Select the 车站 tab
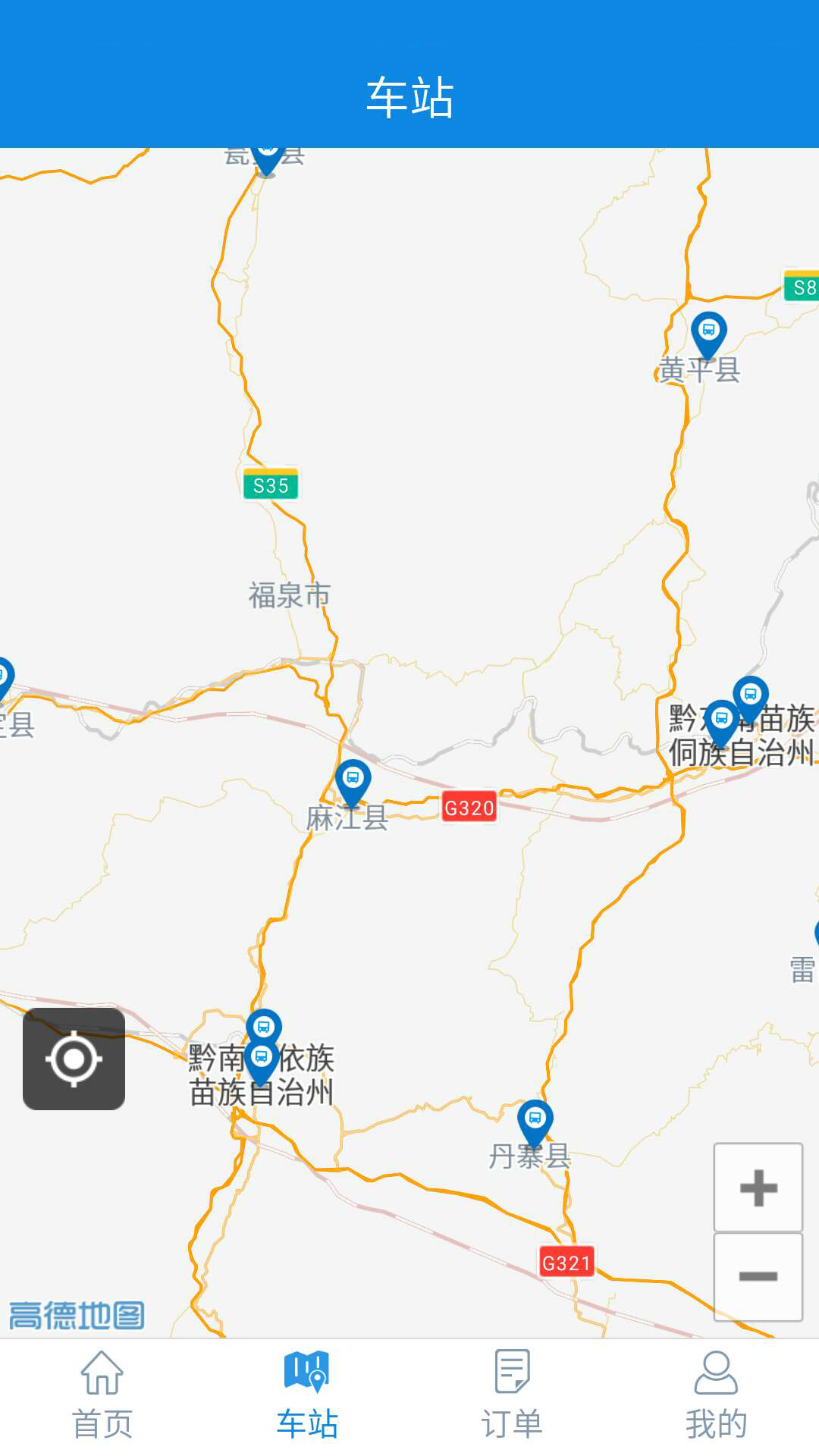The height and width of the screenshot is (1456, 819). (307, 1396)
